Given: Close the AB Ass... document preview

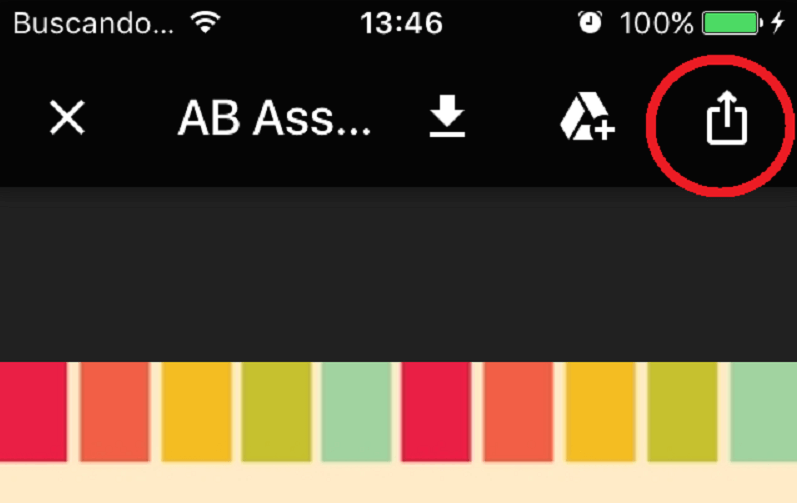Looking at the screenshot, I should click(x=67, y=120).
